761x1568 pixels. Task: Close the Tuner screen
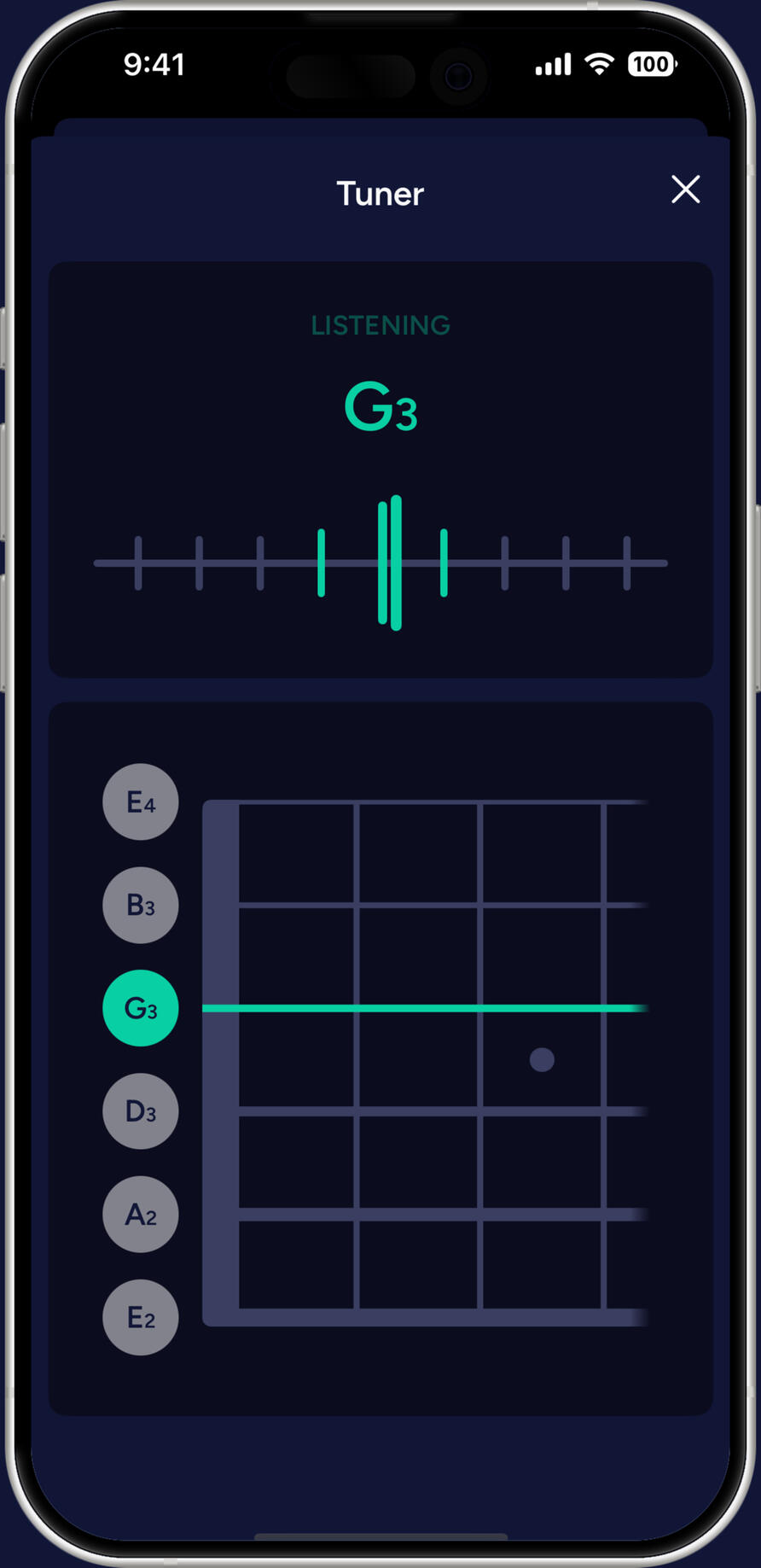[685, 189]
